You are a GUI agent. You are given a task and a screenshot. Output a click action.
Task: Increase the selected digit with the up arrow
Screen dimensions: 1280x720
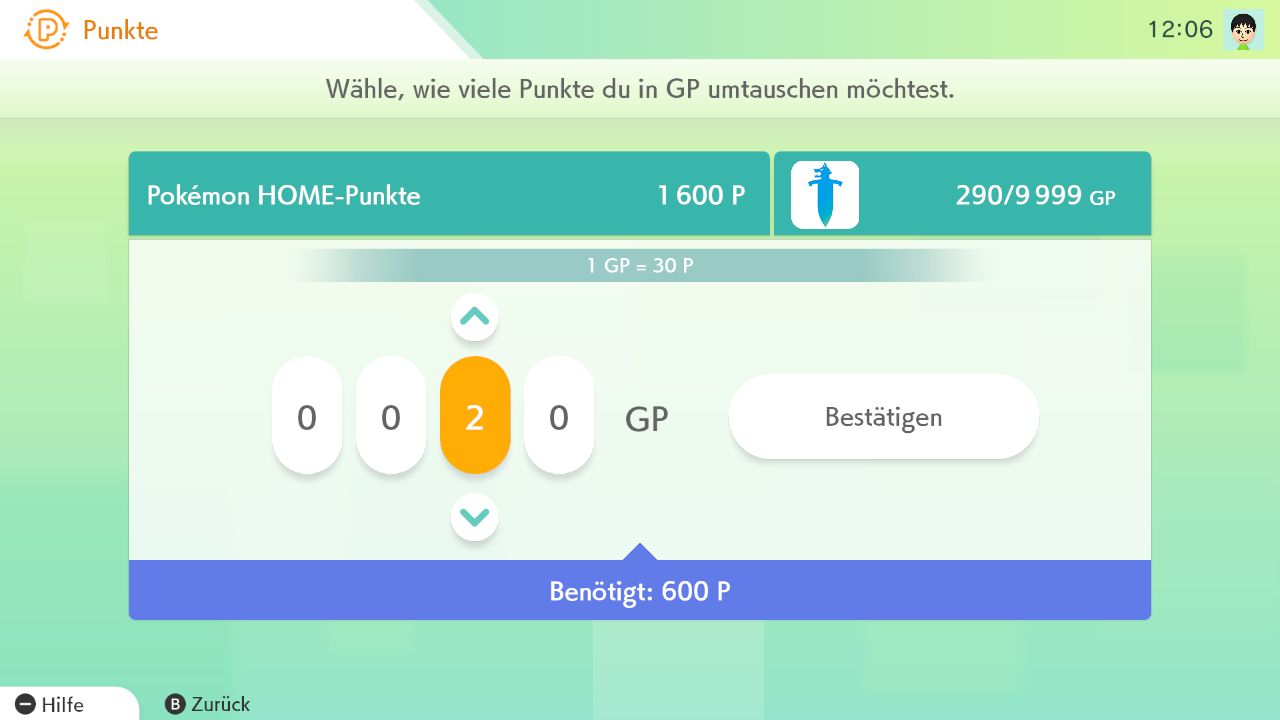[x=475, y=317]
